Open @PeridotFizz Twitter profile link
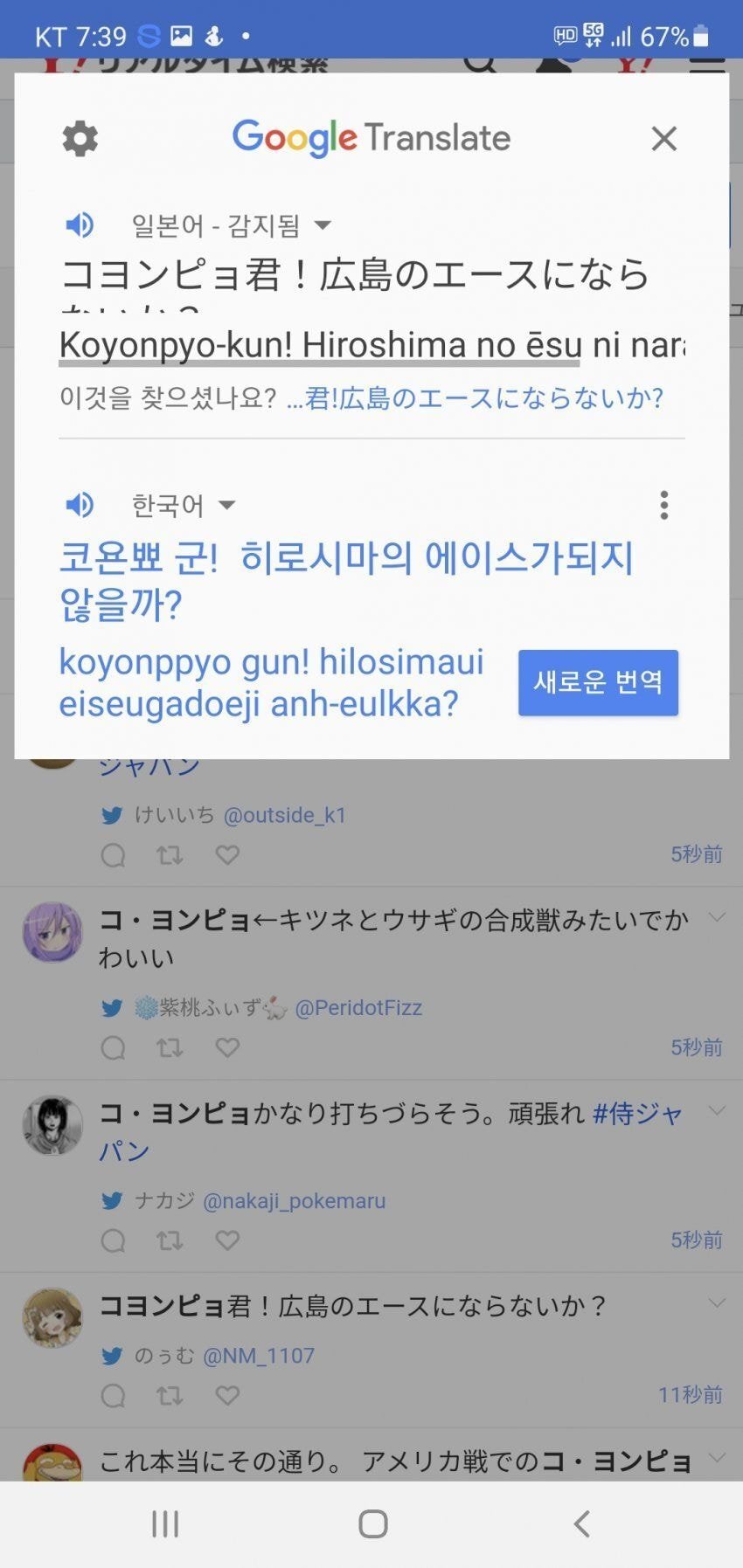This screenshot has width=743, height=1568. [x=358, y=1008]
